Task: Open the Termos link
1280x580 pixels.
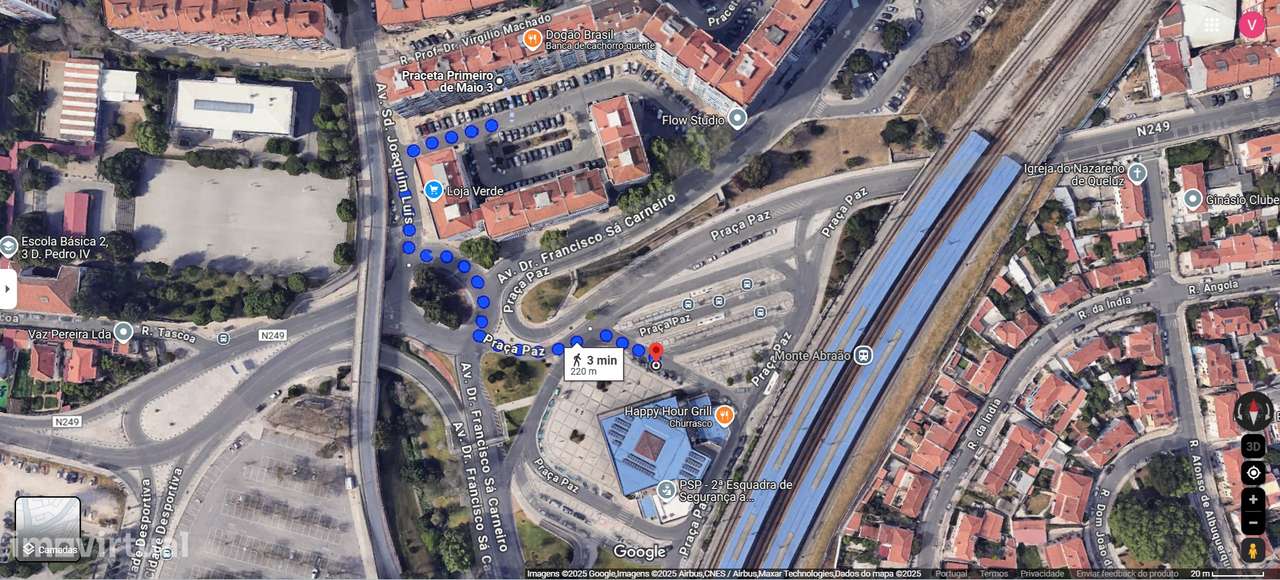Action: coord(994,574)
